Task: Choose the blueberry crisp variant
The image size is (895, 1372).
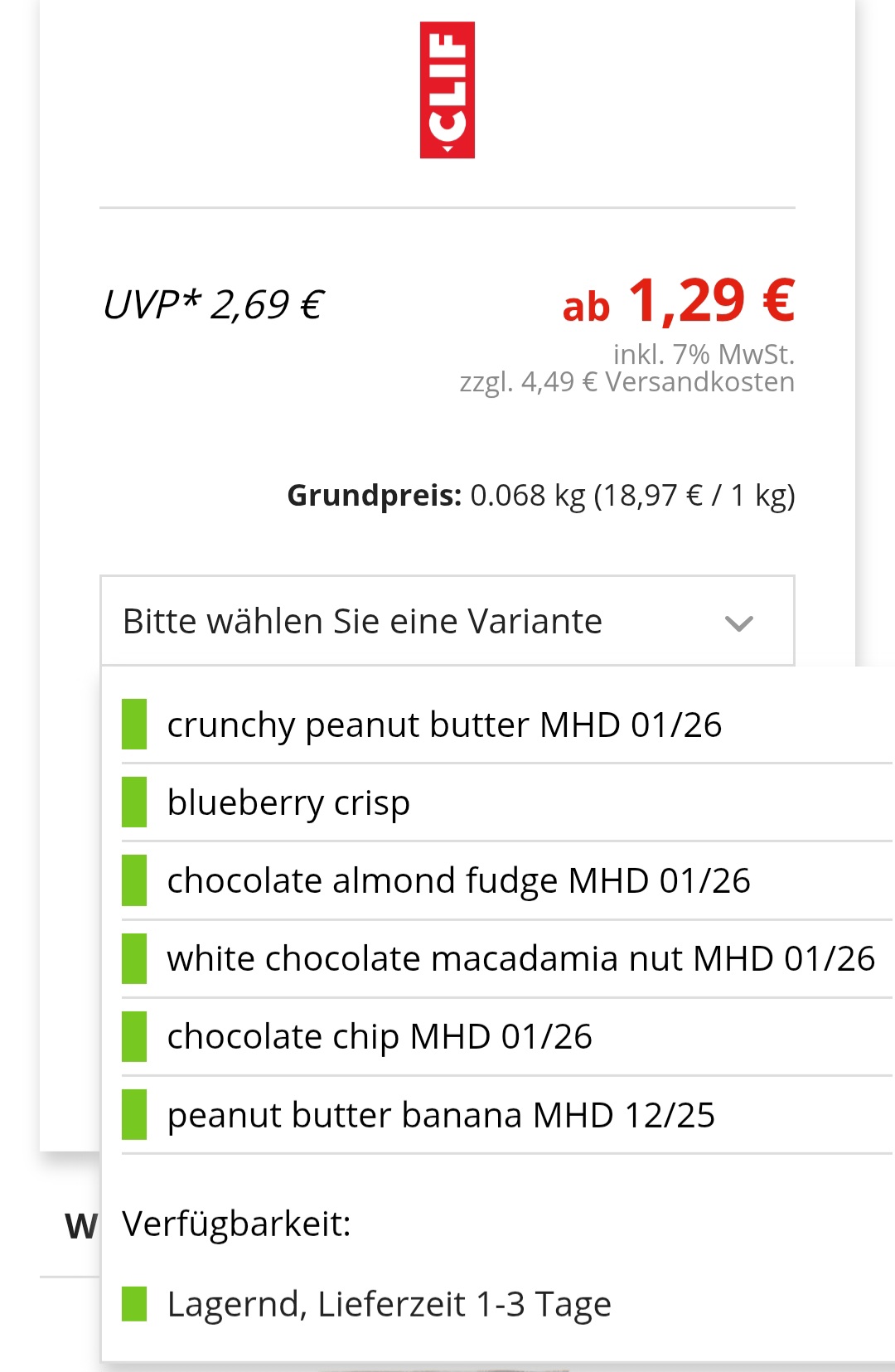Action: point(288,802)
